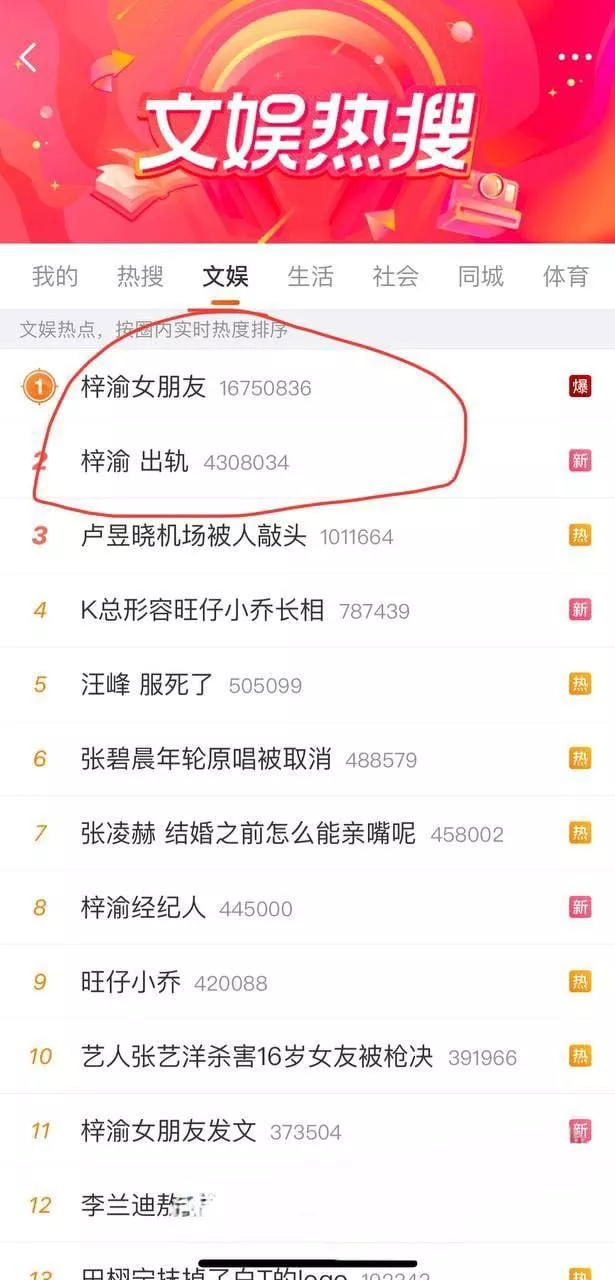Open the 社会 tab
The image size is (615, 1280).
tap(395, 276)
